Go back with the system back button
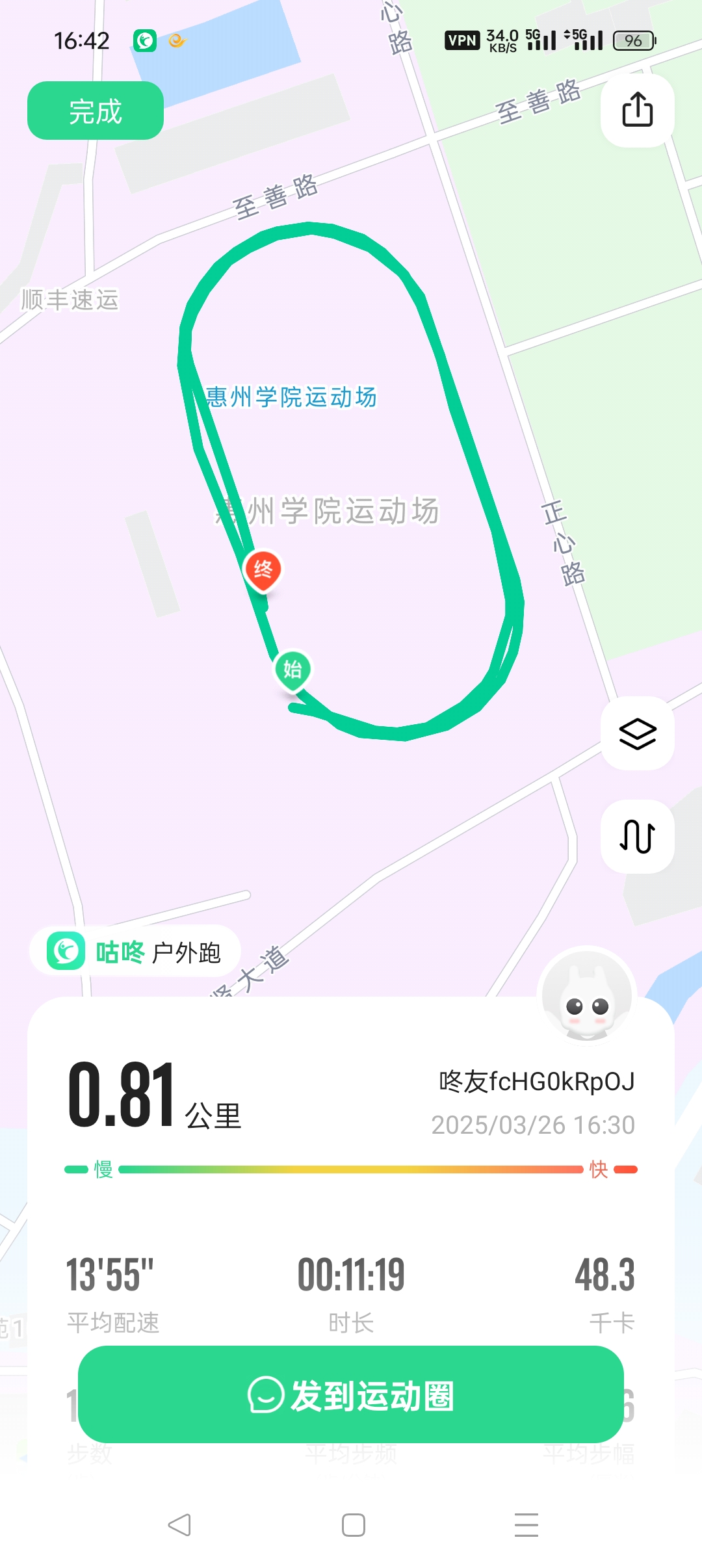 pos(179,1524)
